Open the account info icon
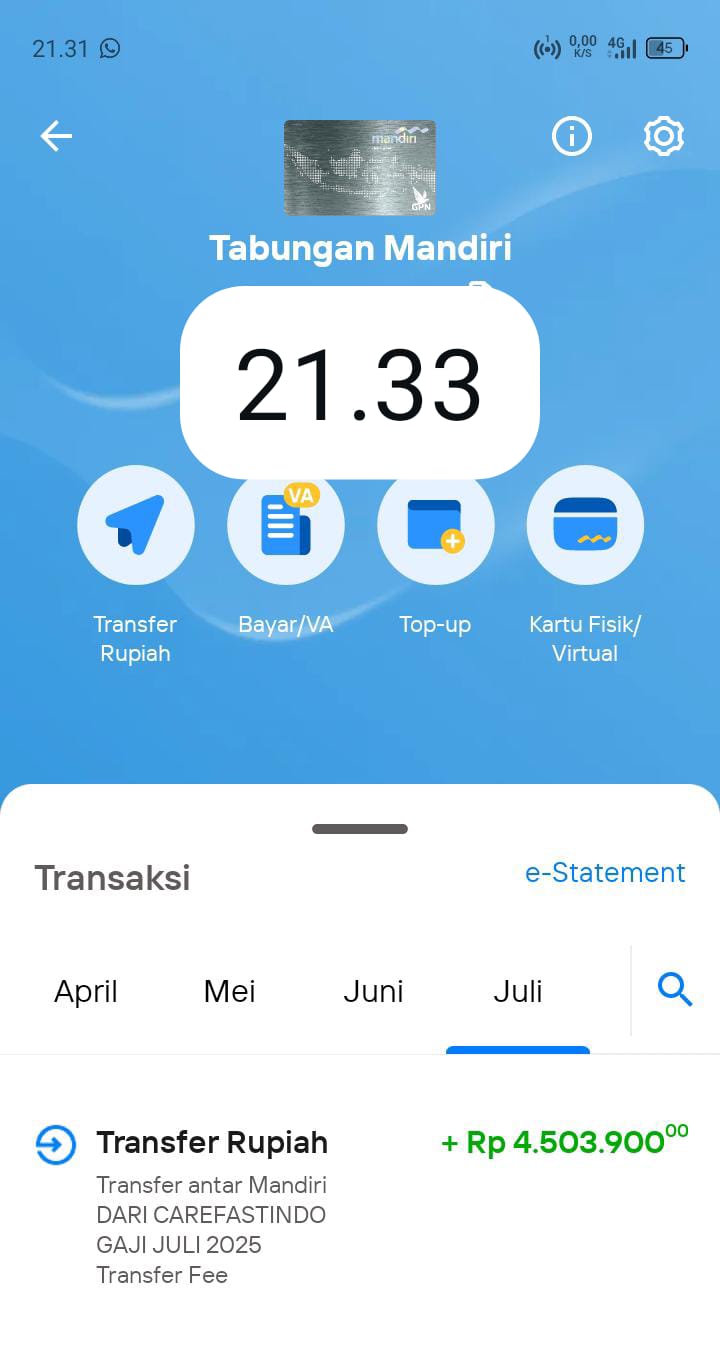Image resolution: width=720 pixels, height=1358 pixels. tap(572, 136)
